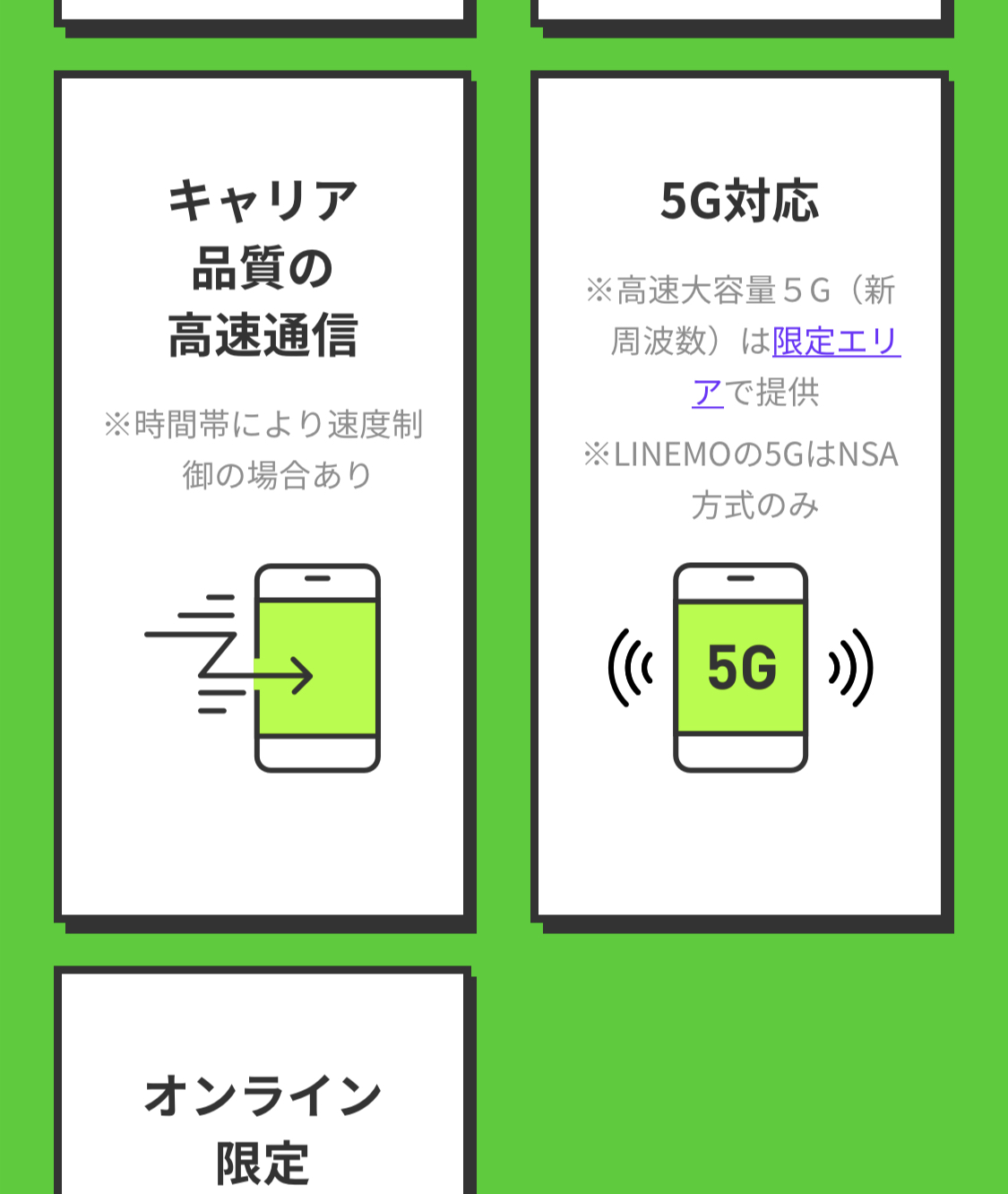The image size is (1008, 1194).
Task: Open the 限定エリア link
Action: [835, 342]
